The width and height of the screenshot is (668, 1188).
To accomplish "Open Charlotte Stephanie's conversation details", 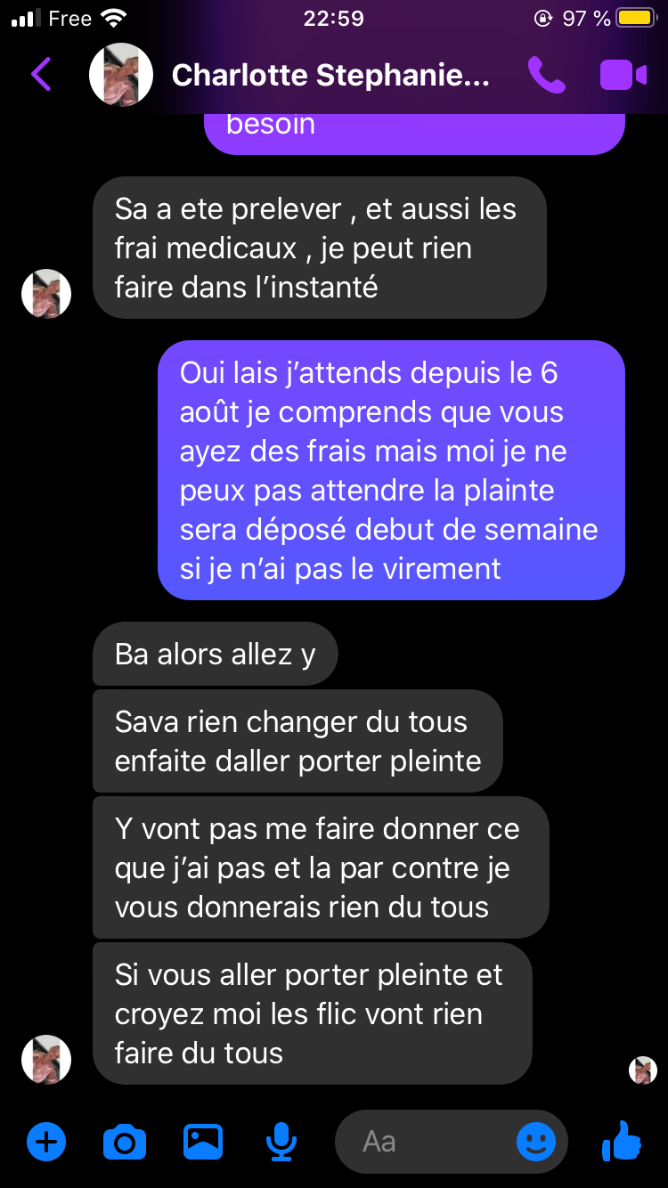I will (330, 75).
